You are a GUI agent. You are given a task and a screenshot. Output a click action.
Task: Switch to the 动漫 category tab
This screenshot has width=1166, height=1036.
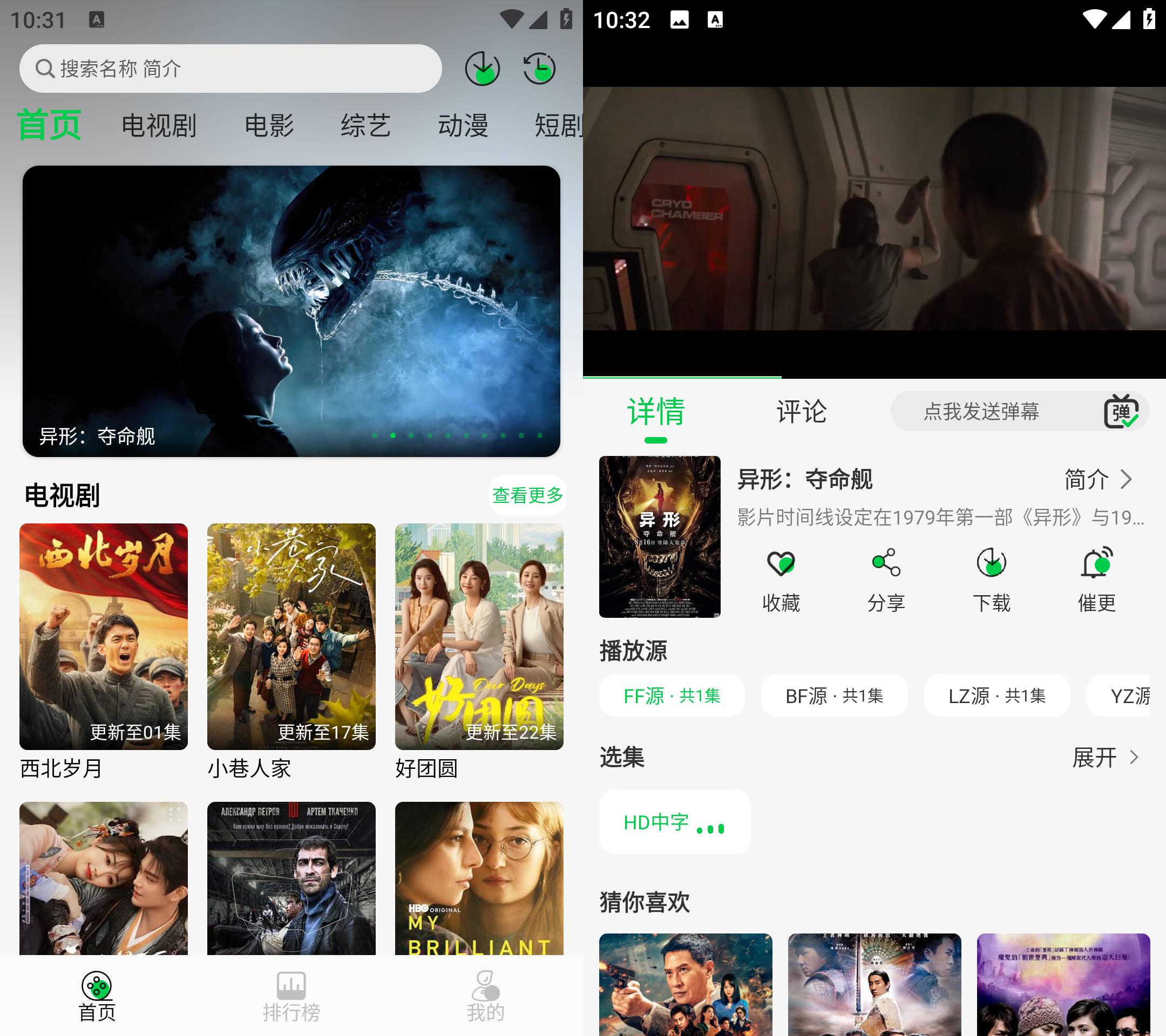(x=463, y=125)
